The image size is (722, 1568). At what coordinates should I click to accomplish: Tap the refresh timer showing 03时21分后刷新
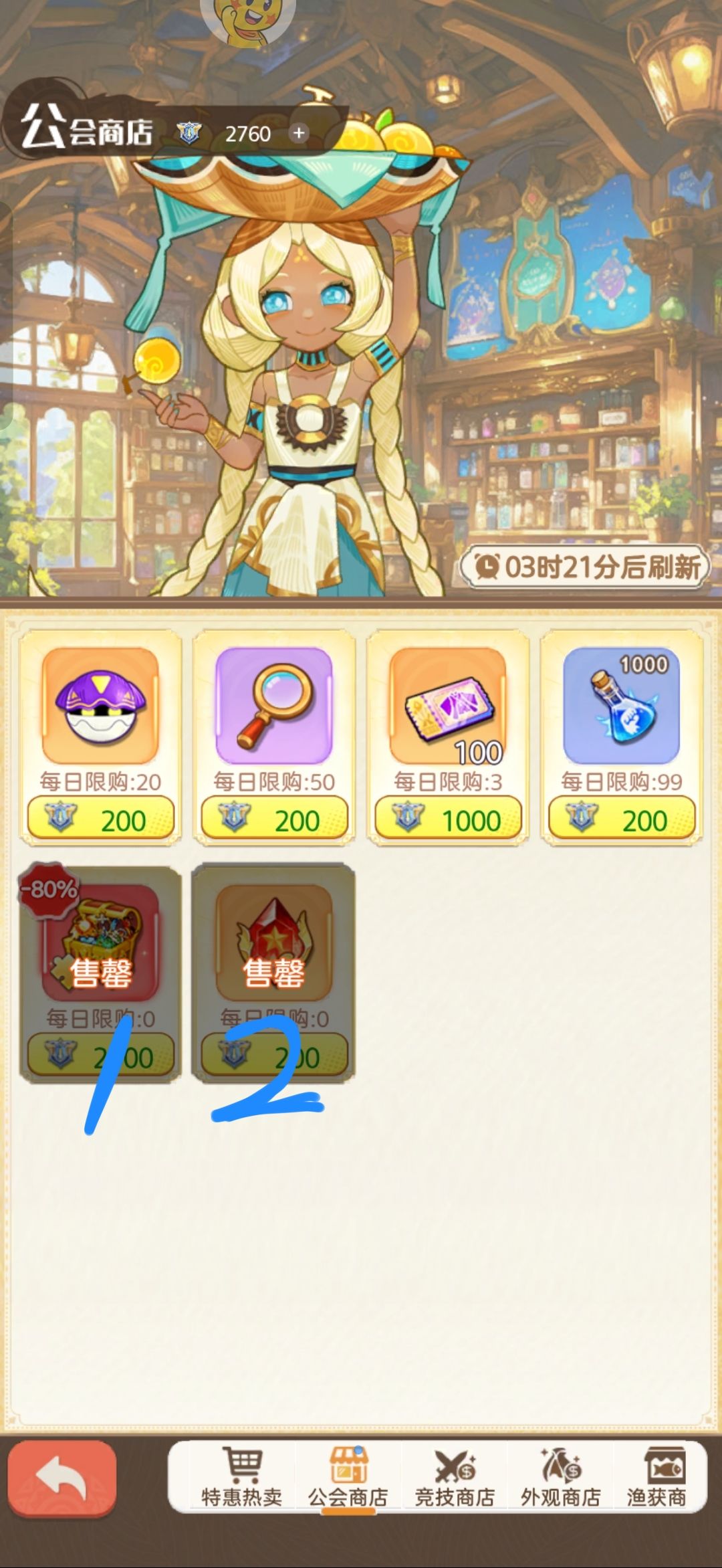click(588, 568)
